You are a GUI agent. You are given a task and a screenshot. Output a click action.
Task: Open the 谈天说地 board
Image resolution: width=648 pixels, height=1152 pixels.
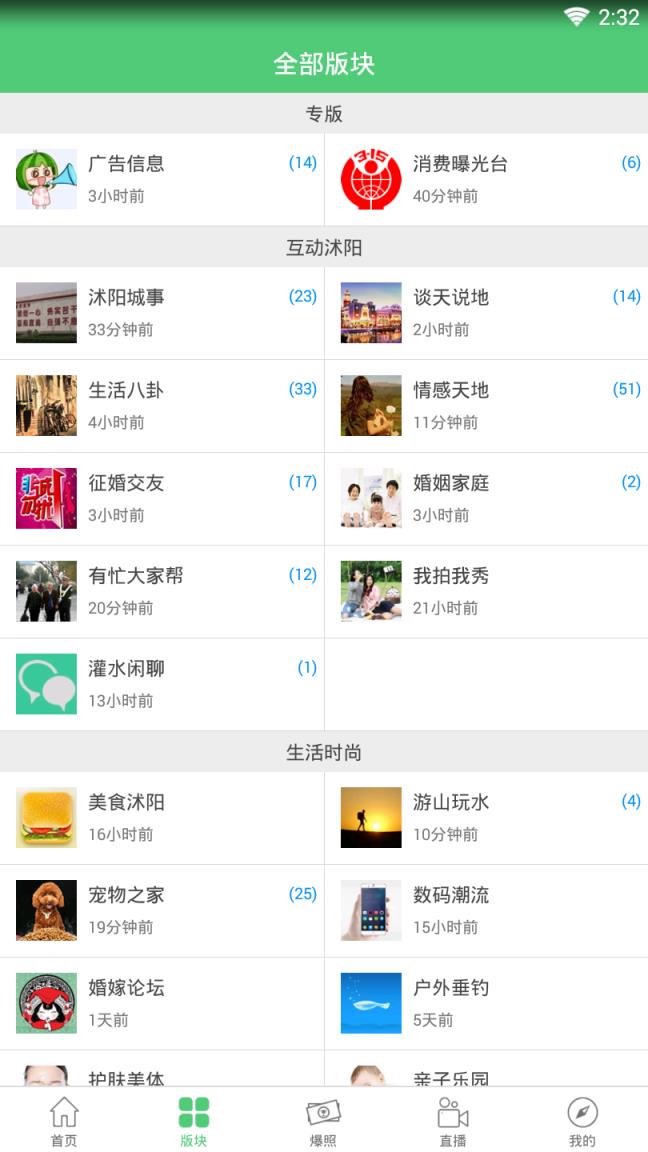486,312
